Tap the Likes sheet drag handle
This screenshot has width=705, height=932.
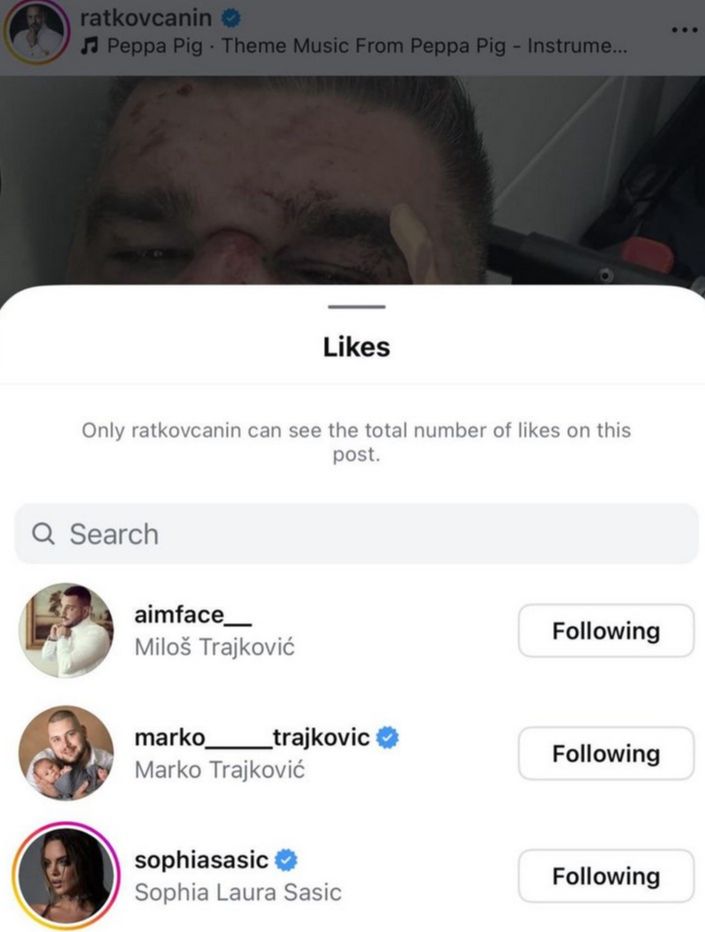click(x=355, y=307)
